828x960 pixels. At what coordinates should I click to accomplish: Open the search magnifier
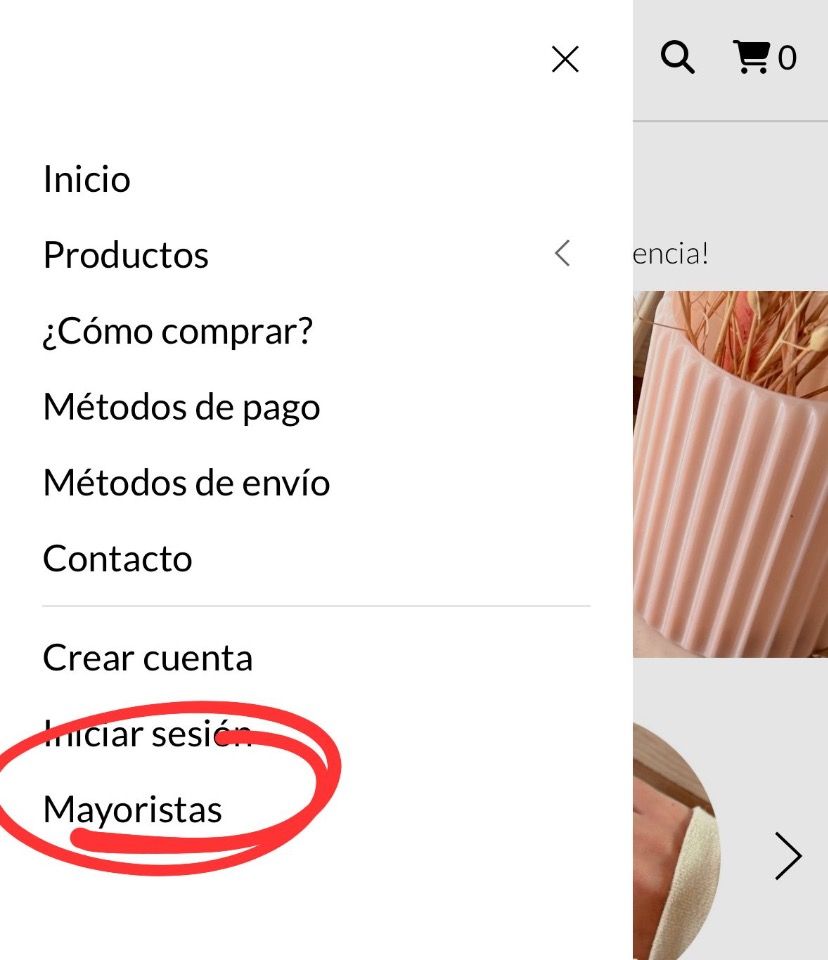pyautogui.click(x=677, y=57)
